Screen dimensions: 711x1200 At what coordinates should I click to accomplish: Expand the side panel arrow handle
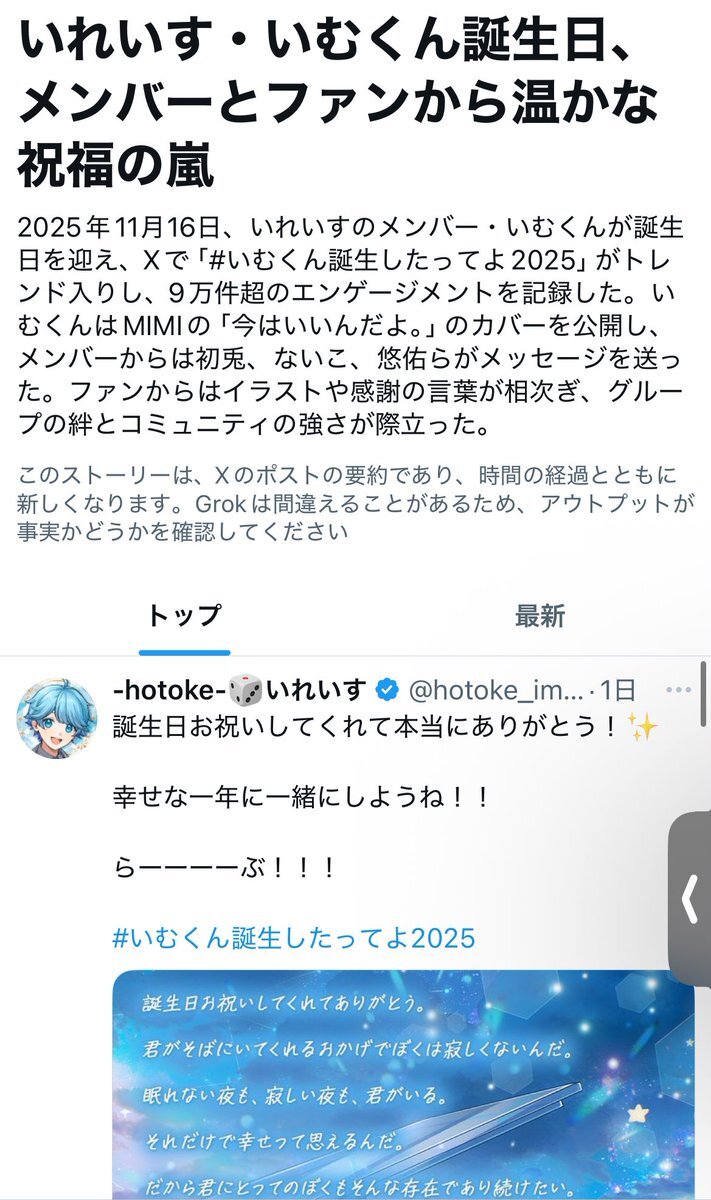690,900
